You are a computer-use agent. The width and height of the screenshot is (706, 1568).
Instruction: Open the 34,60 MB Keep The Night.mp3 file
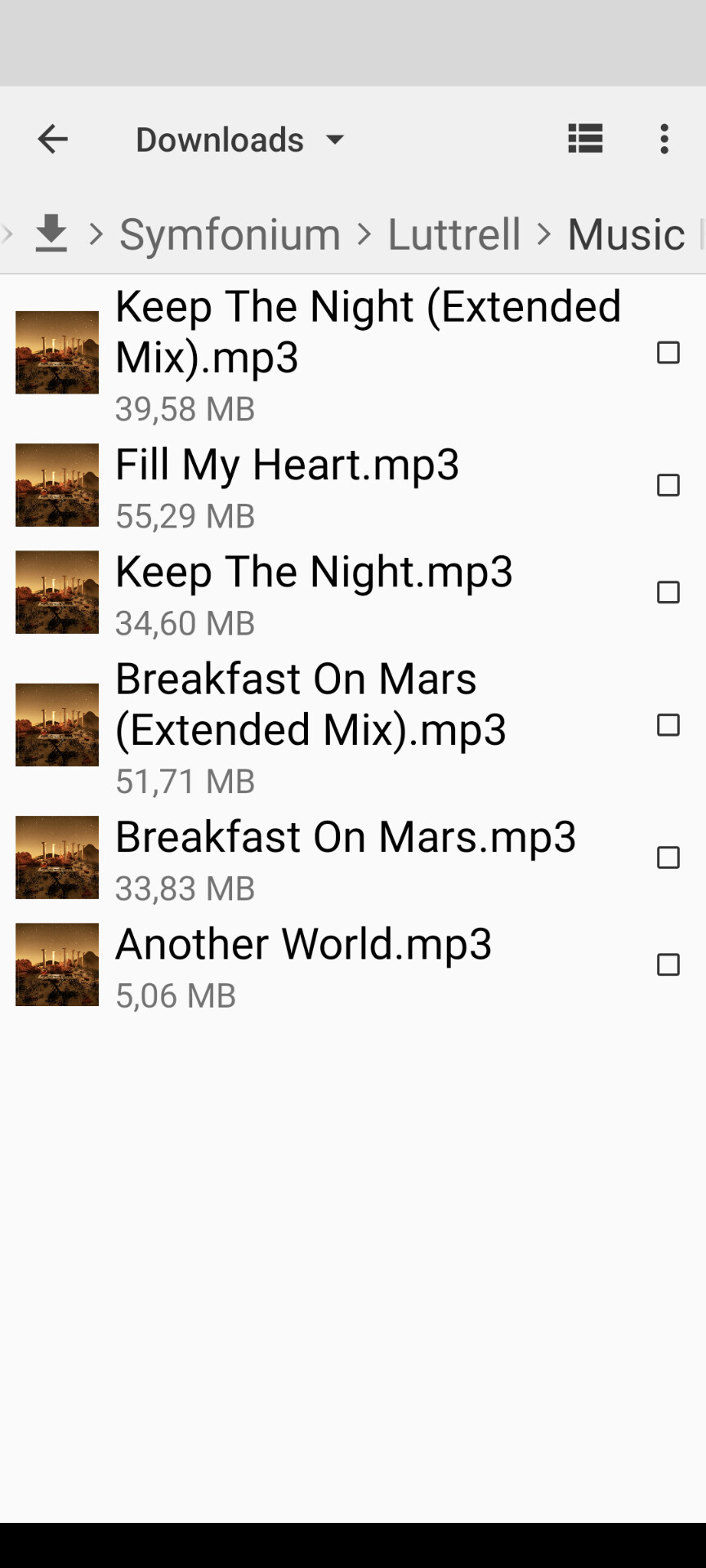pyautogui.click(x=314, y=572)
